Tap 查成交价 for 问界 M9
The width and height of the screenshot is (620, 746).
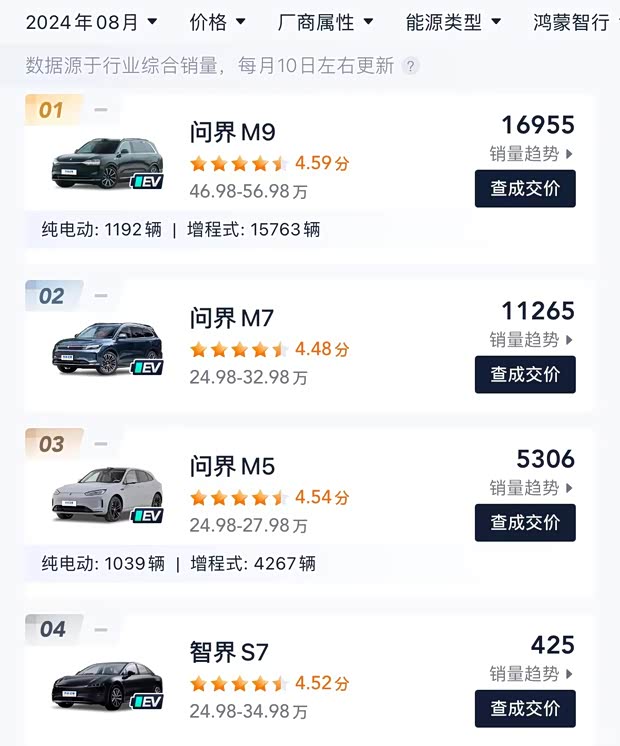coord(525,189)
